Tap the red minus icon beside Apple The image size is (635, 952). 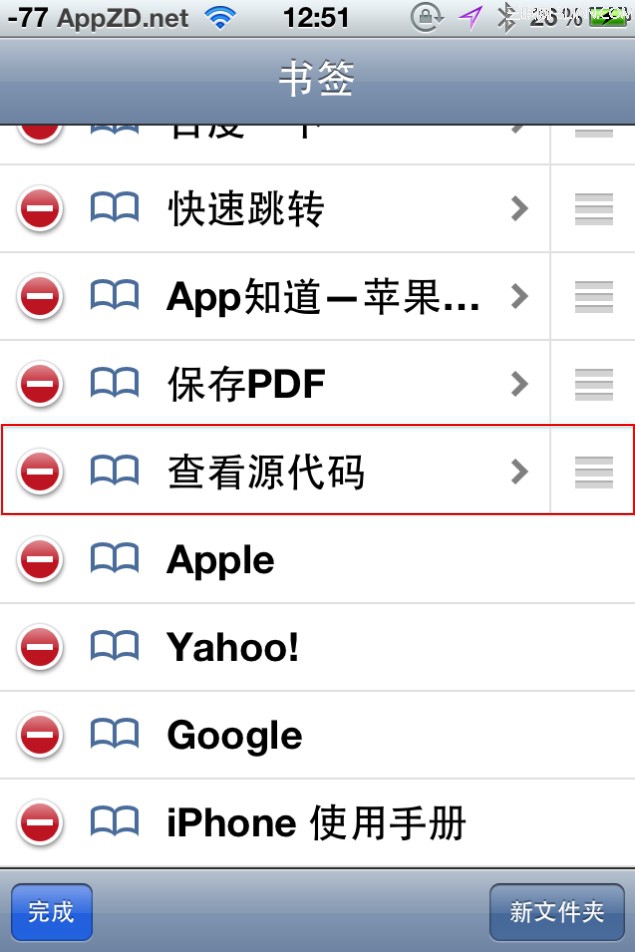click(40, 560)
